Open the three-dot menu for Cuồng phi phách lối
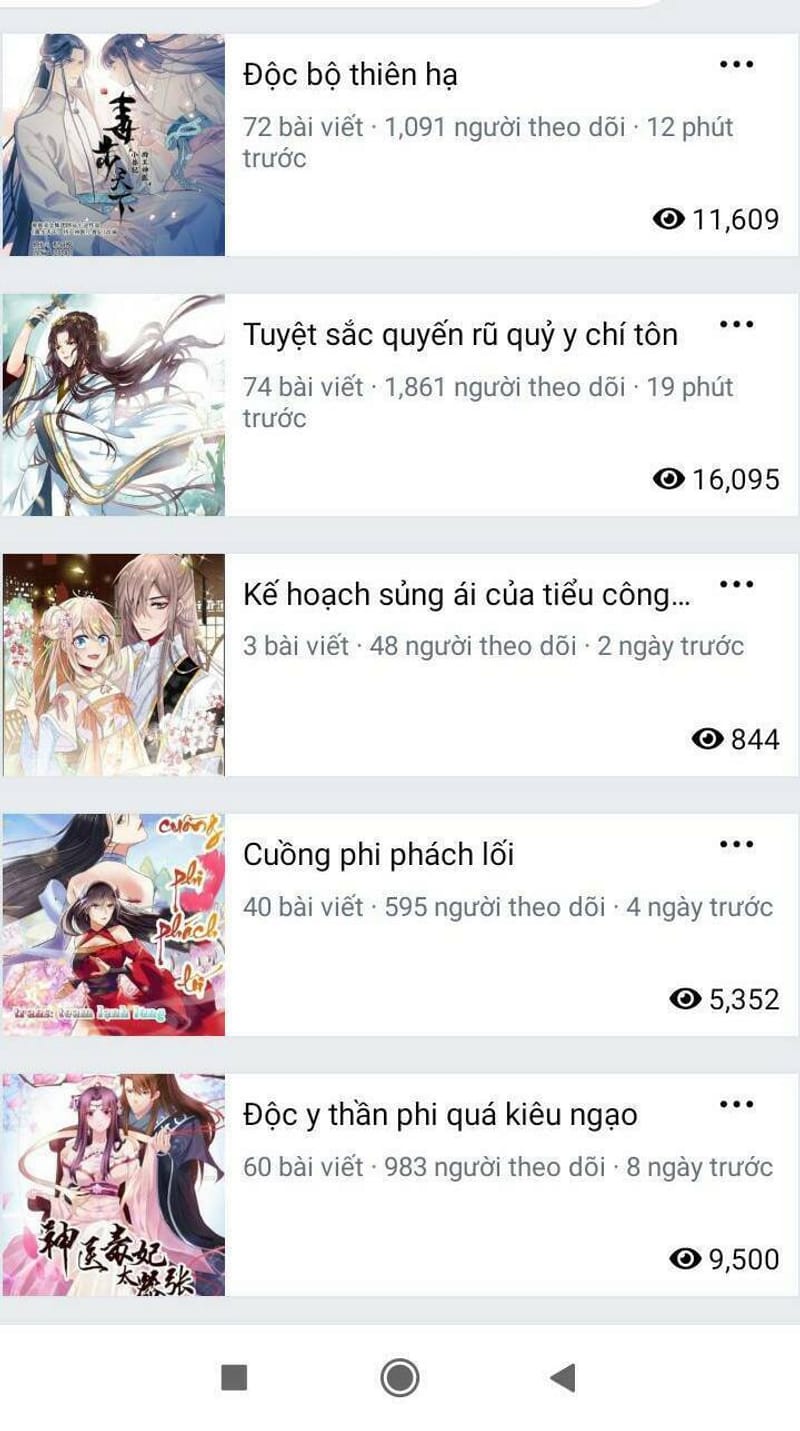Image resolution: width=800 pixels, height=1431 pixels. pos(736,845)
